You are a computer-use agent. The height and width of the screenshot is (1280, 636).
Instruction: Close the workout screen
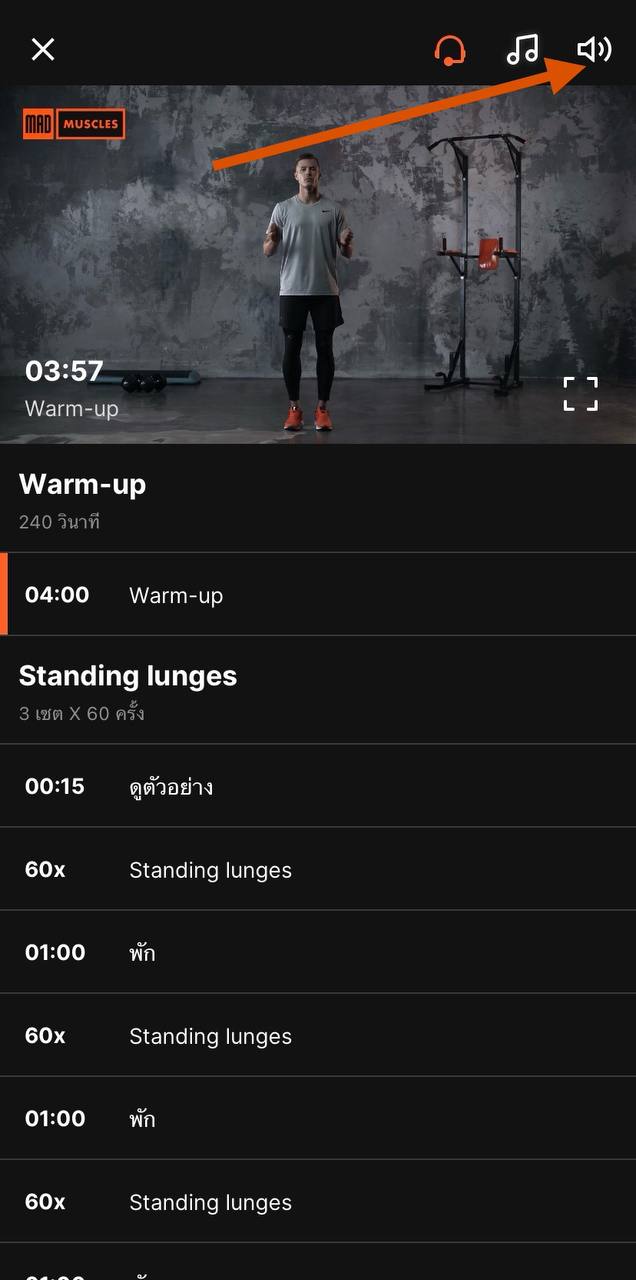[x=43, y=49]
